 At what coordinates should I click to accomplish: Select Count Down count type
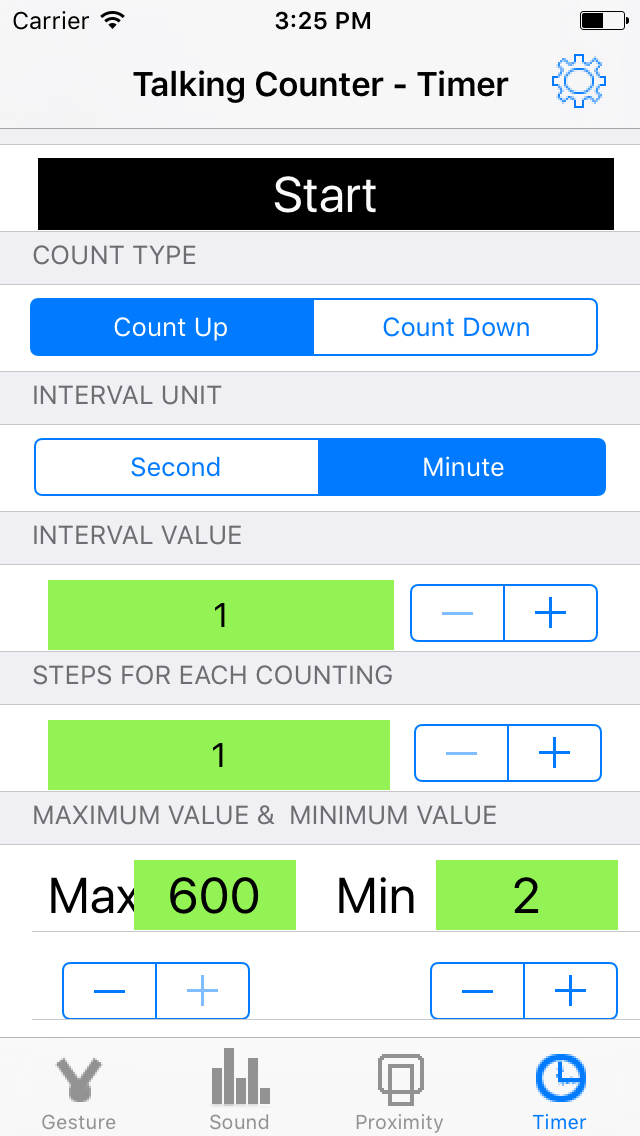(456, 327)
